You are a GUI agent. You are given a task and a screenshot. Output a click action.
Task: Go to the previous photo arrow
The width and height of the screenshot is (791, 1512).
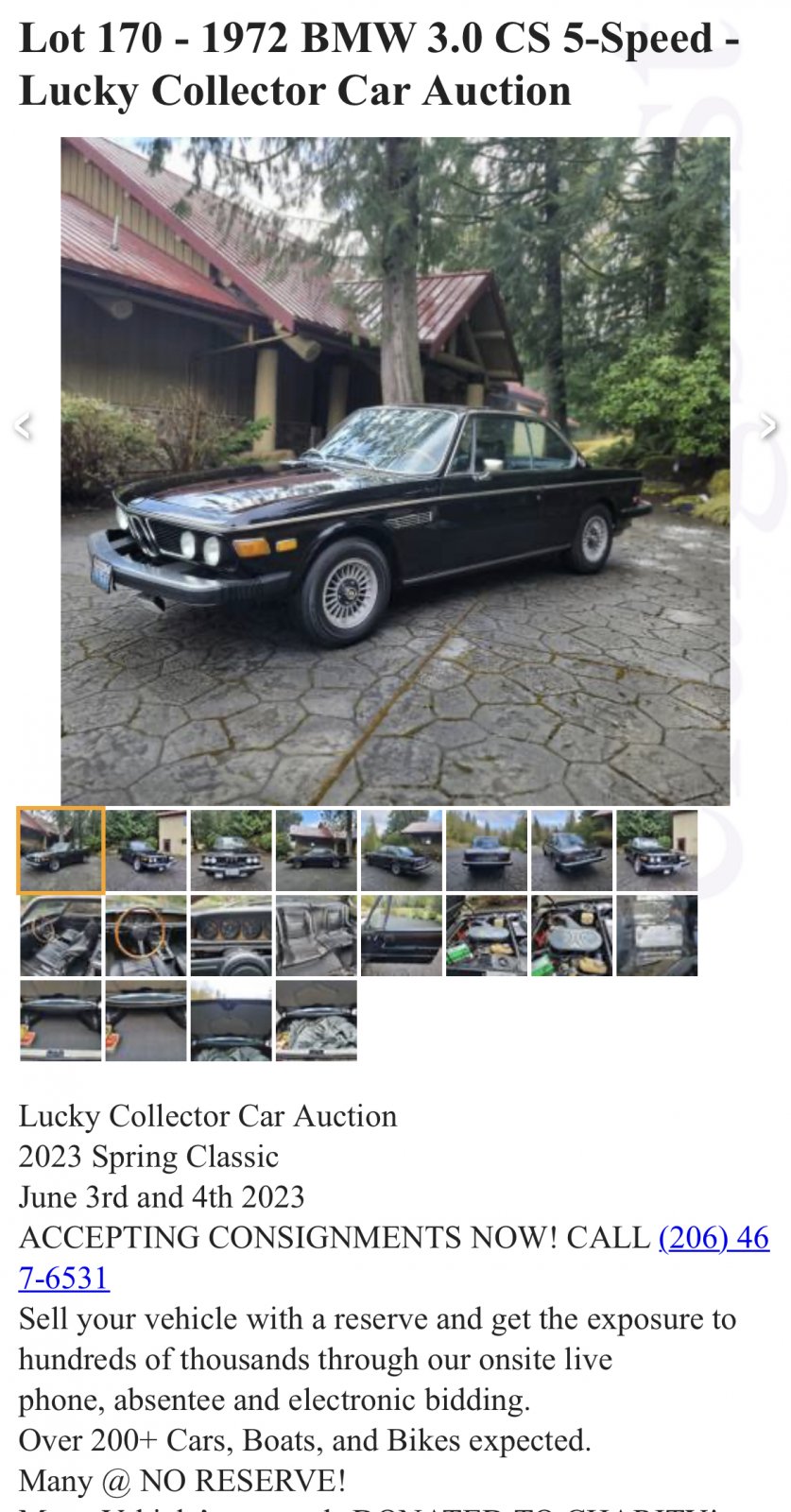tap(24, 426)
